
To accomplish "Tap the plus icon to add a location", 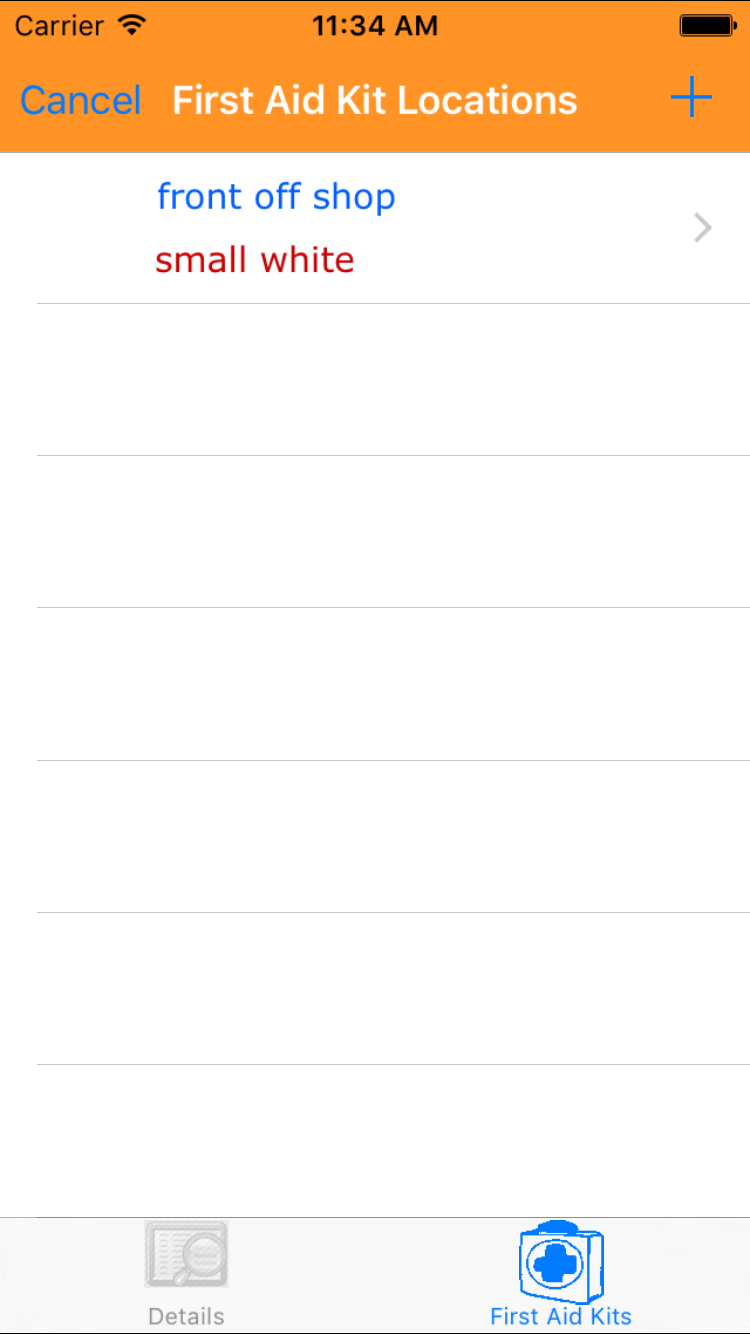I will [x=690, y=99].
